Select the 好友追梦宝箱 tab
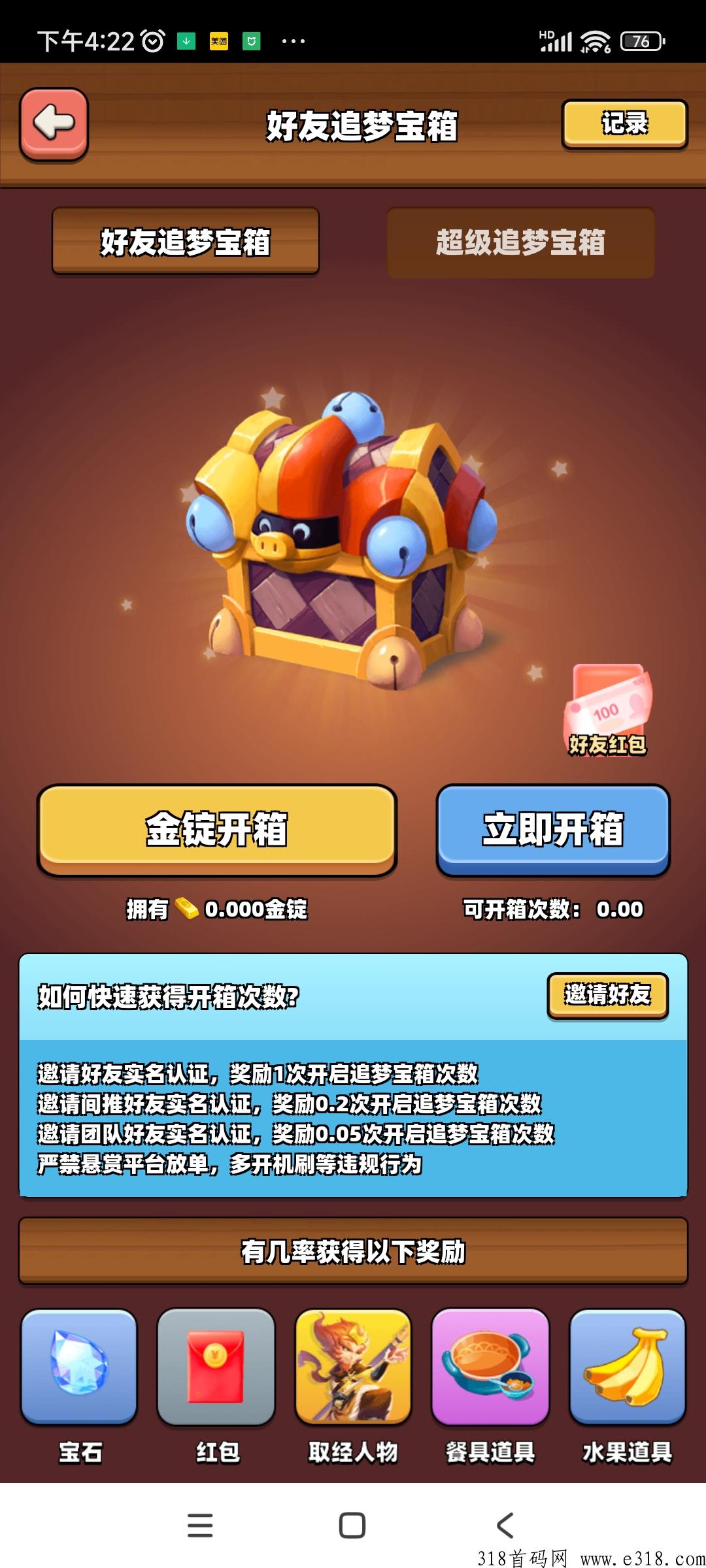The image size is (706, 1568). pos(186,241)
